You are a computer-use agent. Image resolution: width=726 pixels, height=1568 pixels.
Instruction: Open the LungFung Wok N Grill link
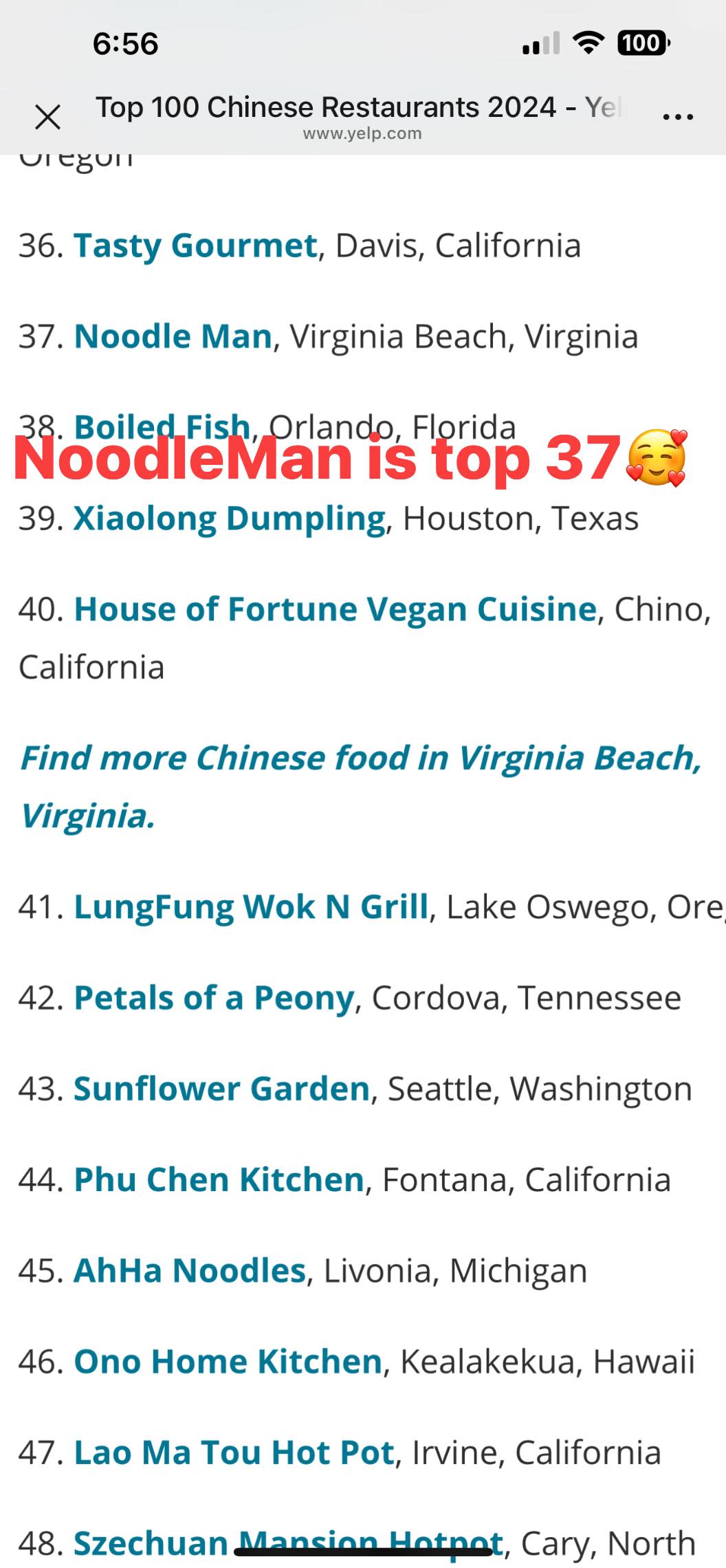251,906
